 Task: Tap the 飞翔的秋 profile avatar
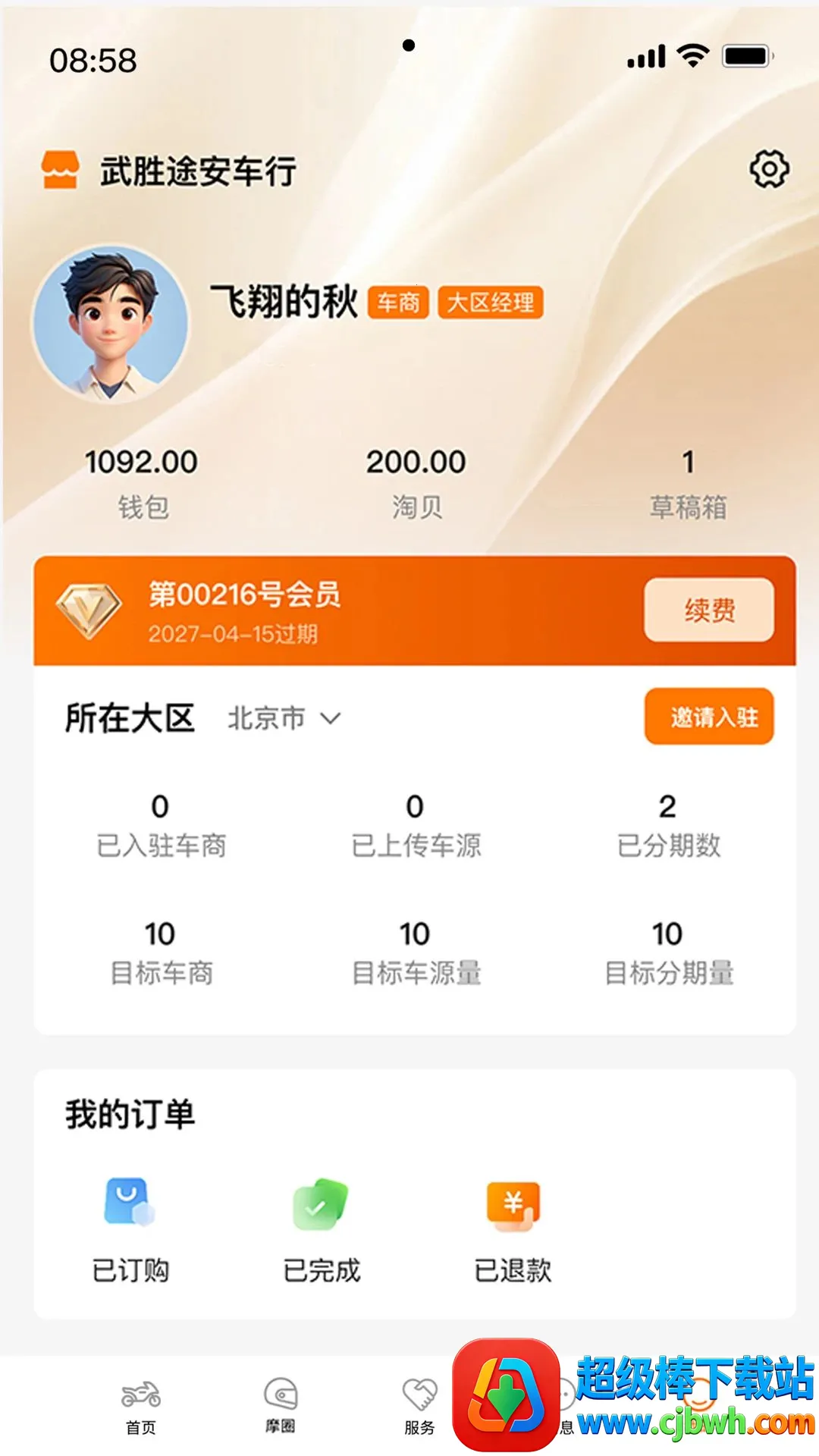[x=111, y=323]
